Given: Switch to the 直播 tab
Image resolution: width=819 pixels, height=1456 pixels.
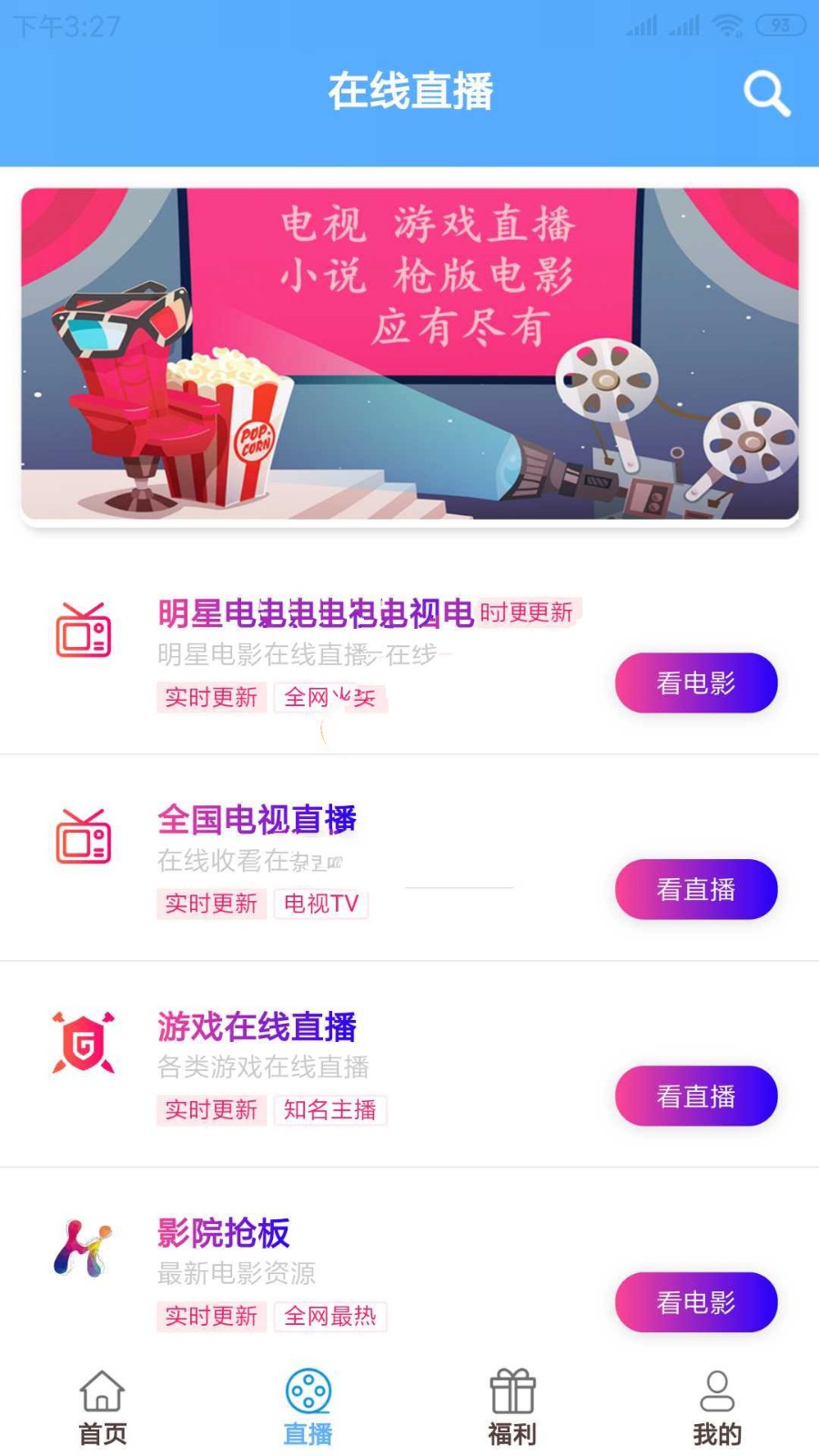Looking at the screenshot, I should pyautogui.click(x=307, y=1406).
